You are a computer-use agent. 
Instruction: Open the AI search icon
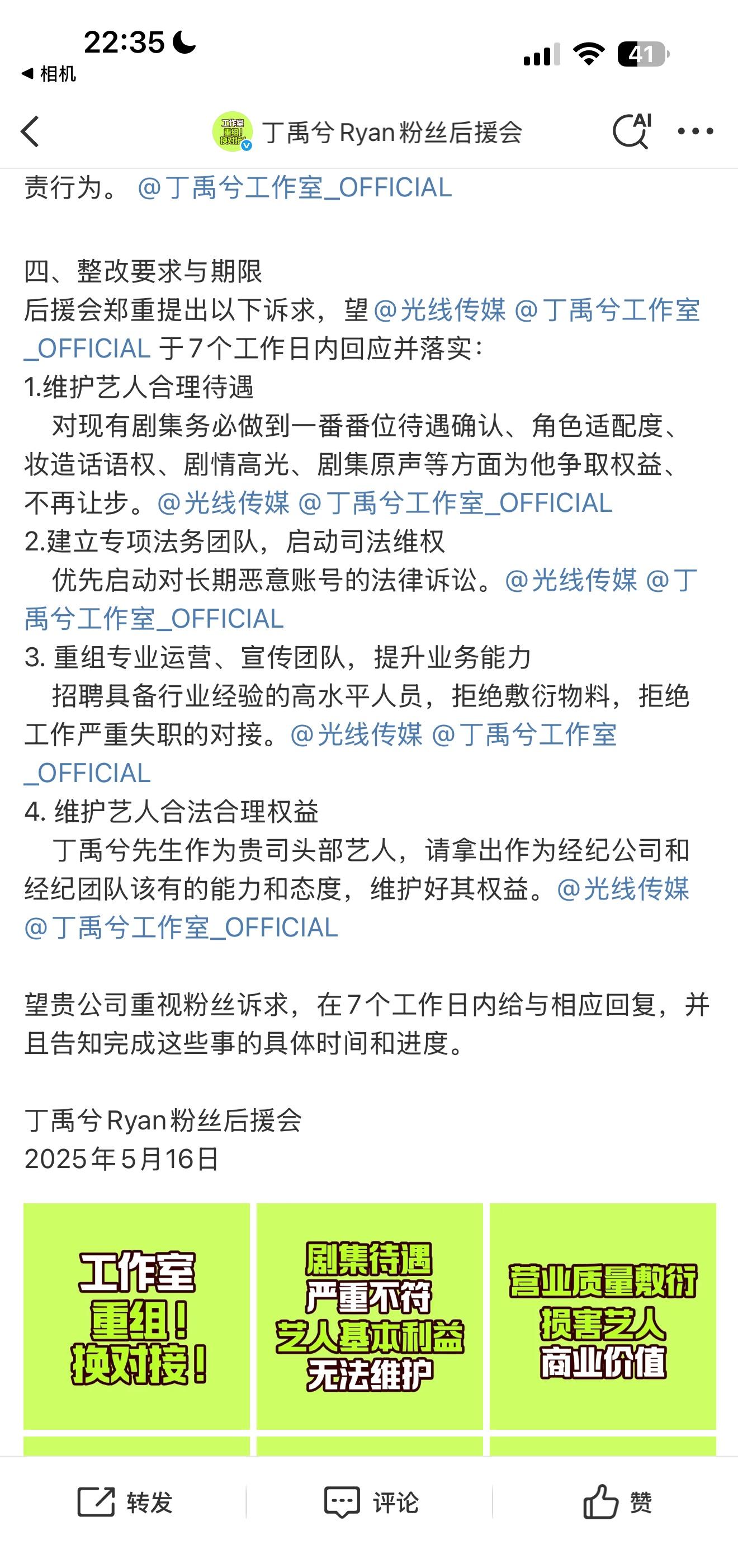632,131
